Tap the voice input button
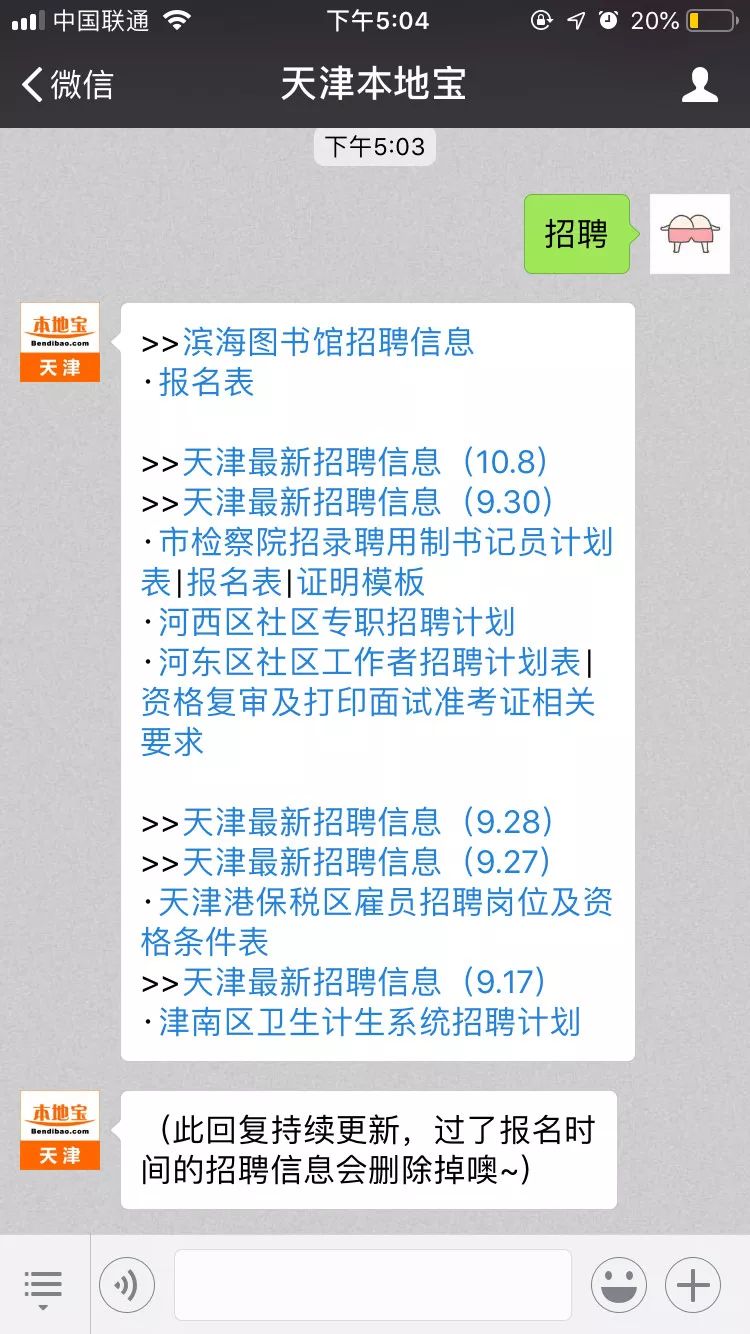 127,1285
